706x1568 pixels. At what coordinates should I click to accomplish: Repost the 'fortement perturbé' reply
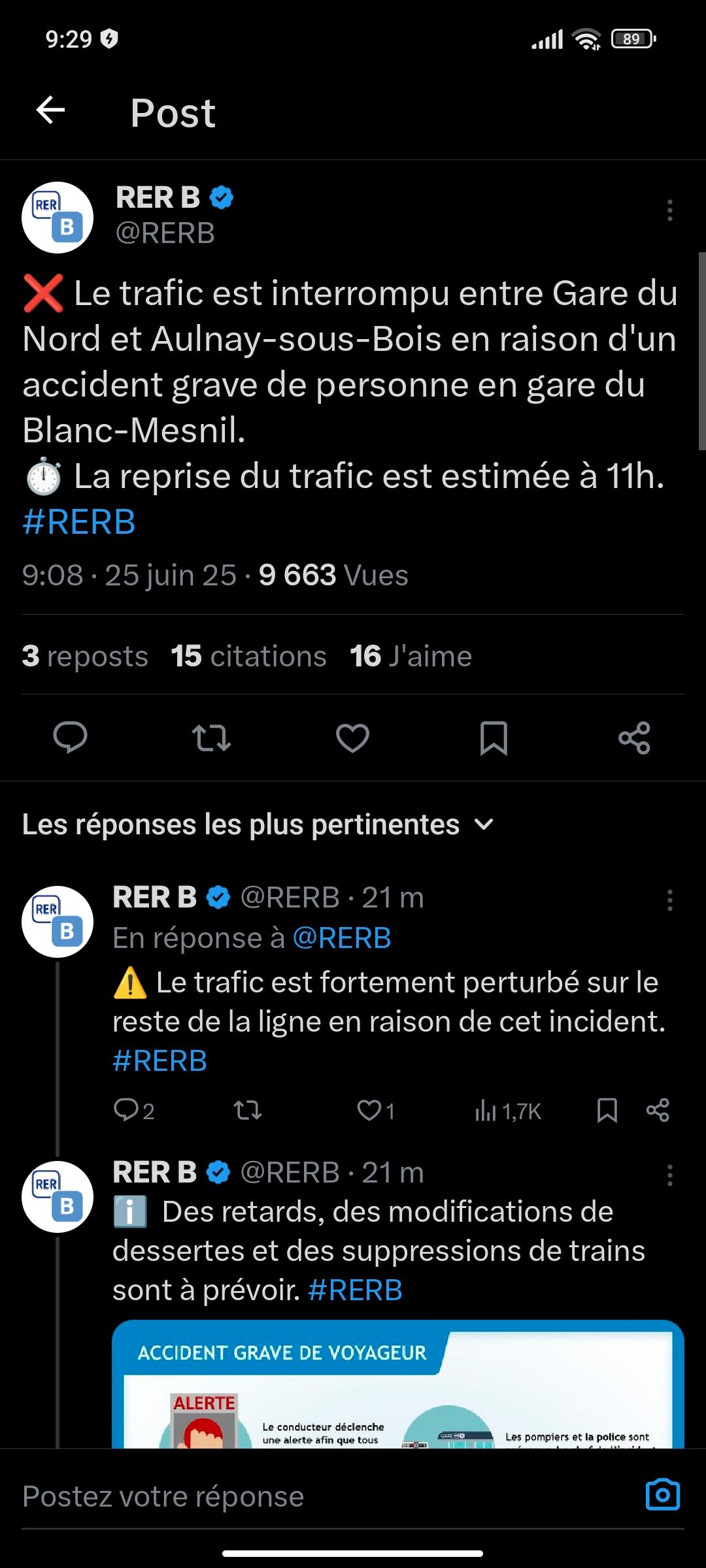point(248,1110)
